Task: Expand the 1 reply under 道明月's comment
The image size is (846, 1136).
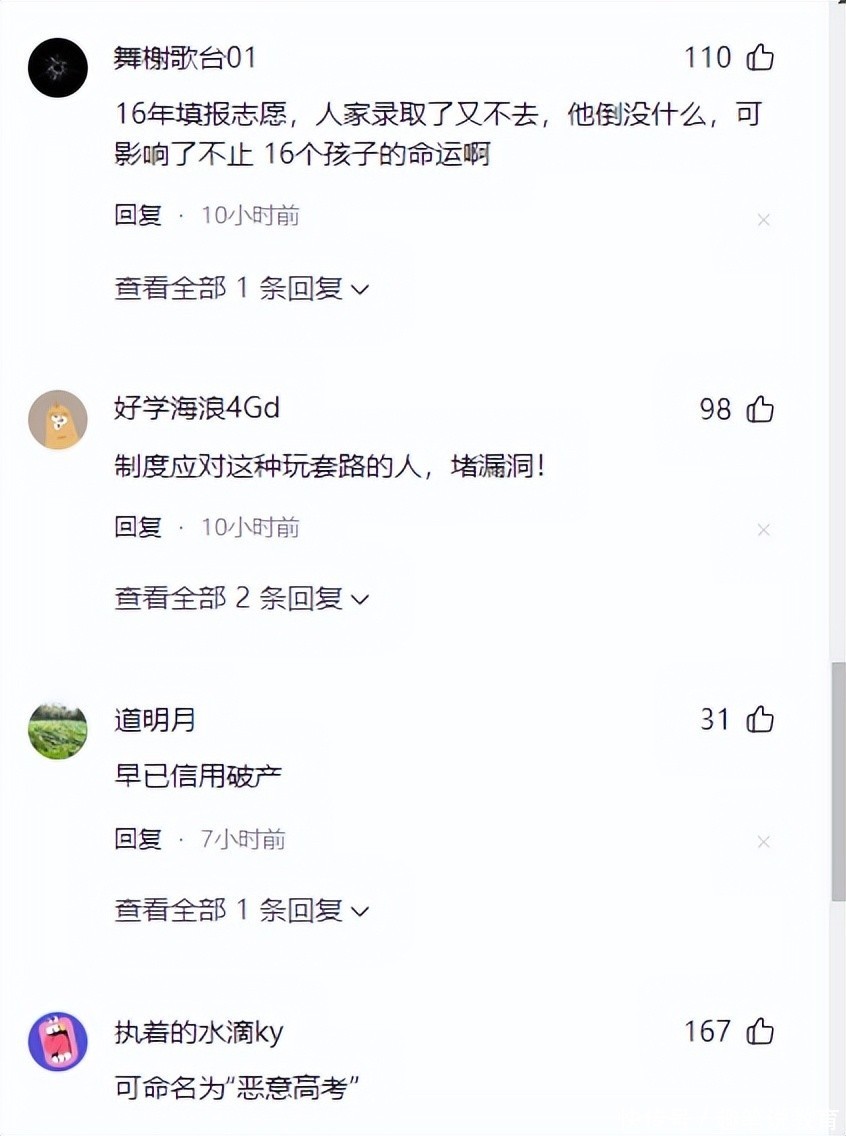Action: (x=242, y=910)
